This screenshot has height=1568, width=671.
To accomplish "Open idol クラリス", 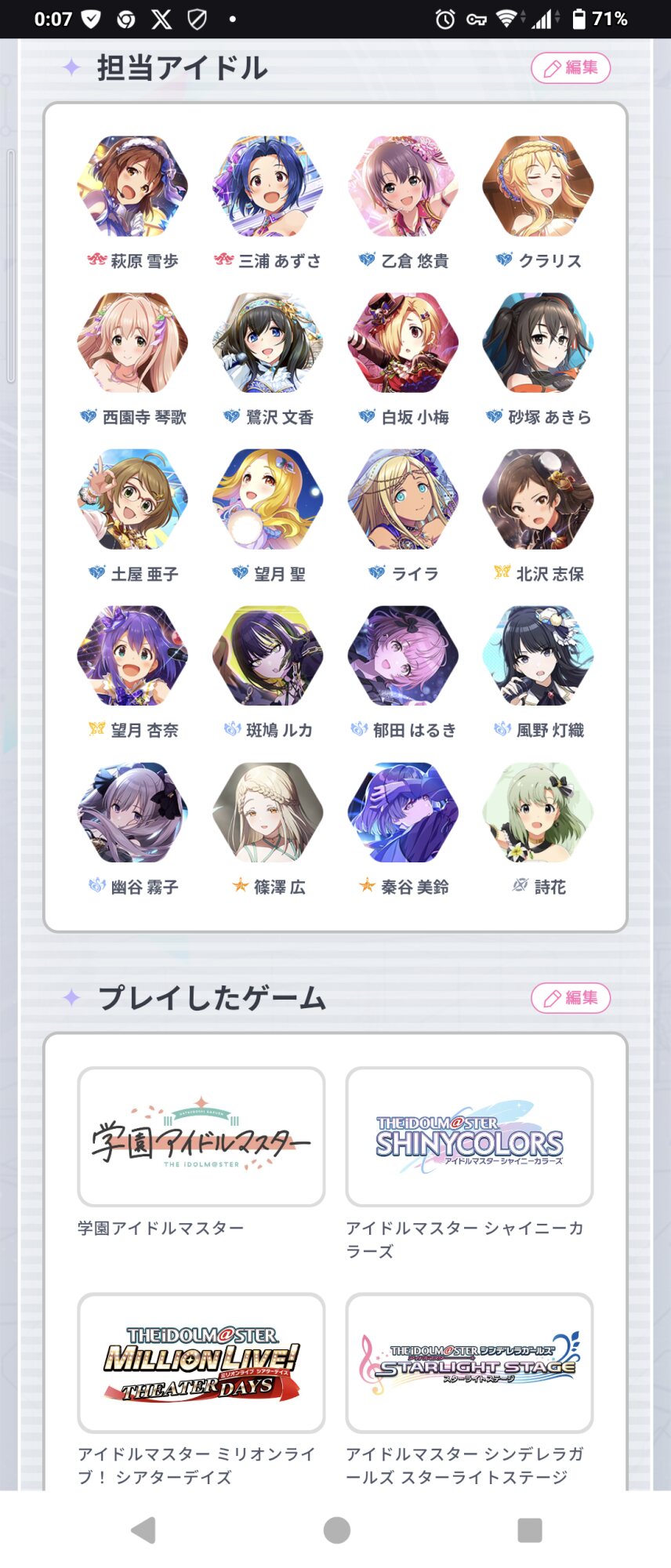I will tap(539, 187).
